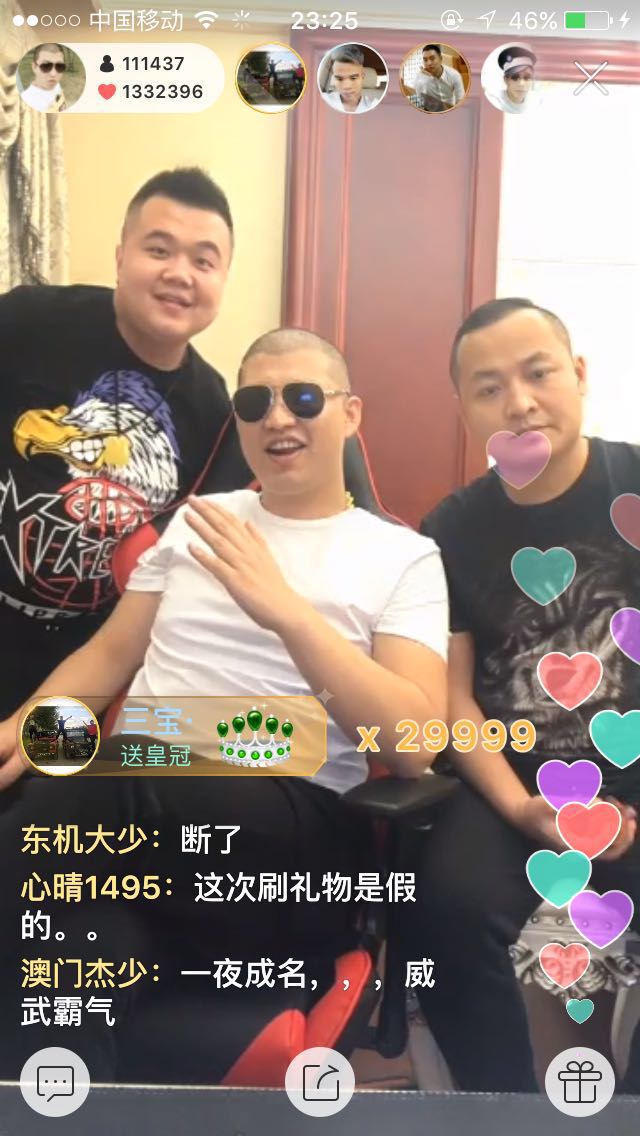640x1136 pixels.
Task: Open the comment chat bubble
Action: tap(55, 1081)
